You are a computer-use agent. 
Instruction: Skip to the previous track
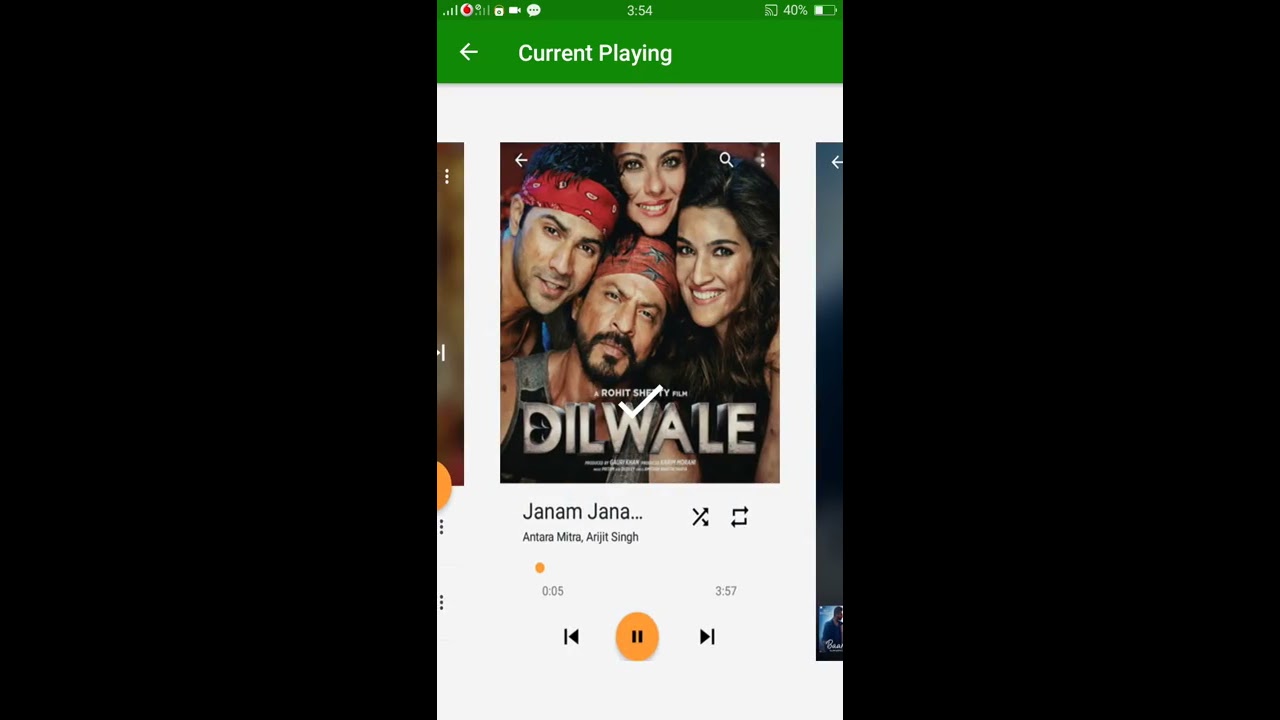pos(571,637)
